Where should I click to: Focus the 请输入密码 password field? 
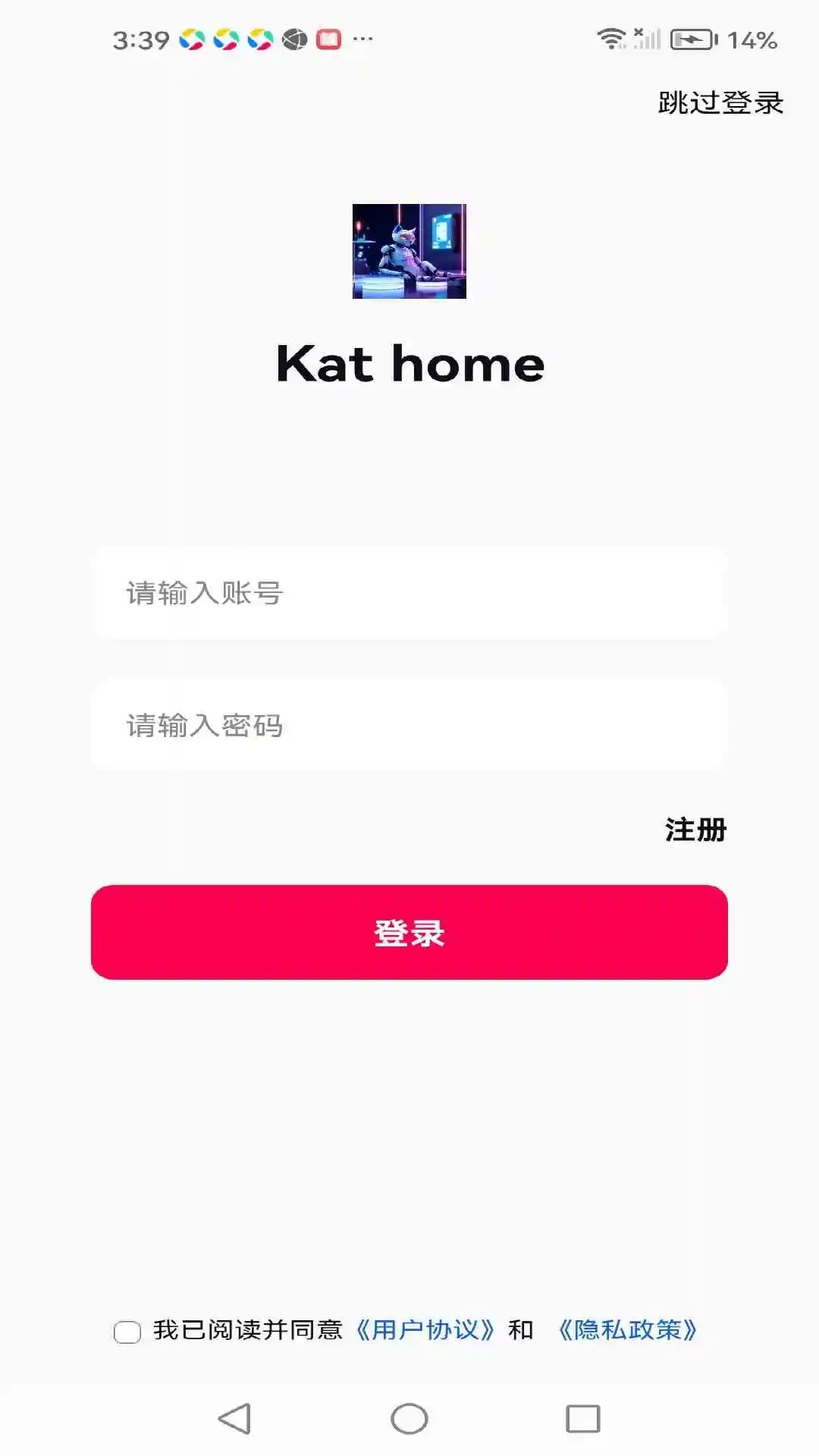(409, 726)
